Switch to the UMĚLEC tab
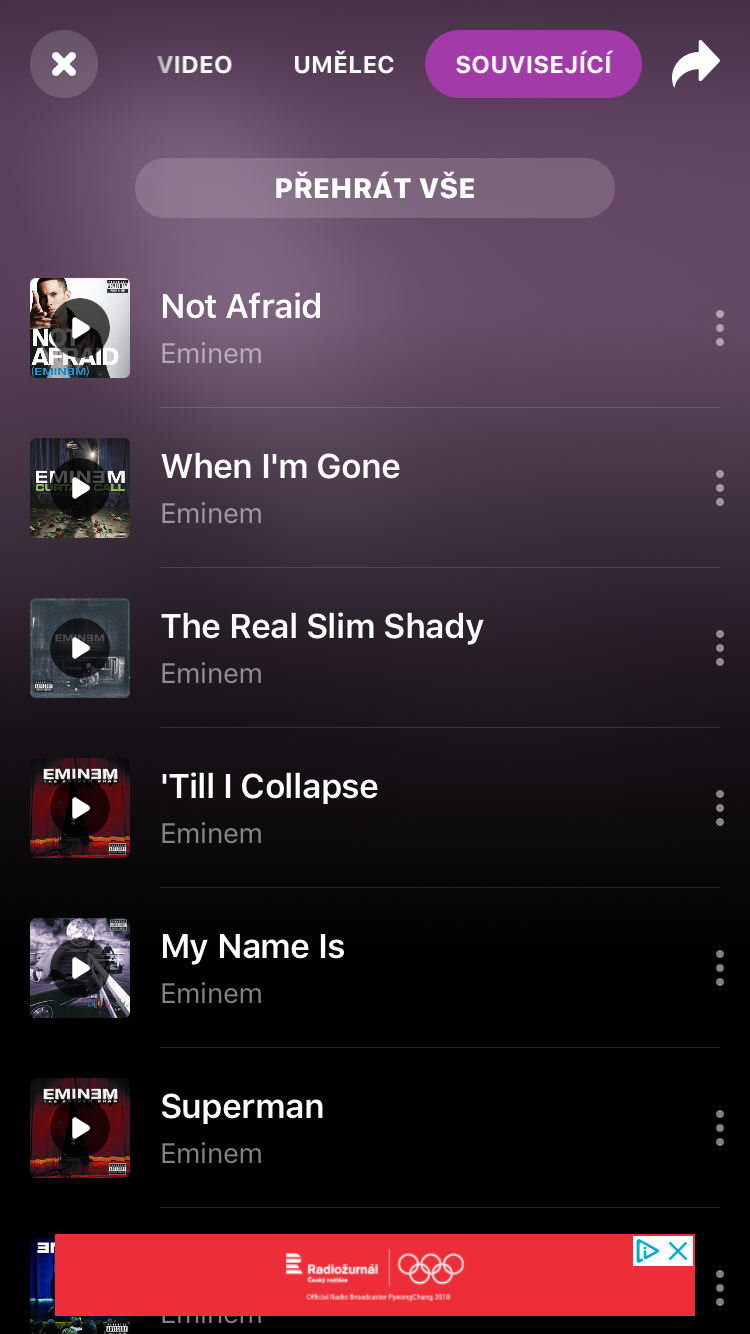The image size is (750, 1334). [x=344, y=65]
